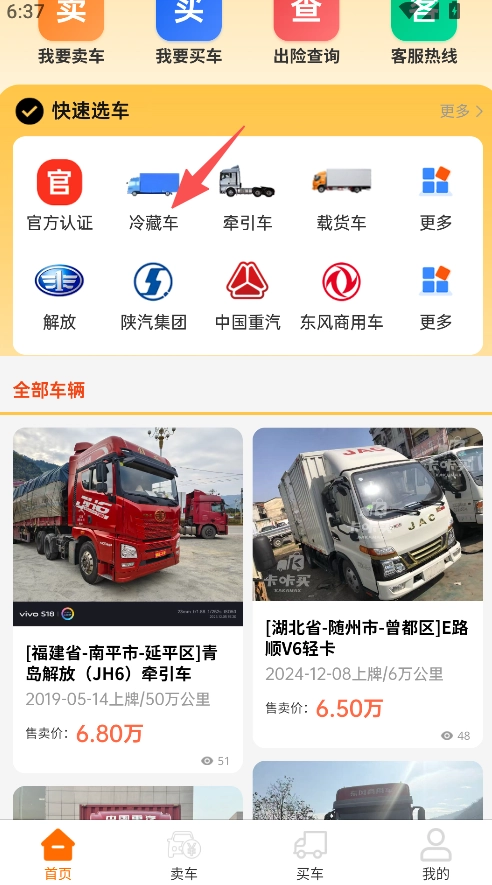Open 我要买车 shortcut
This screenshot has width=492, height=885.
[x=188, y=33]
